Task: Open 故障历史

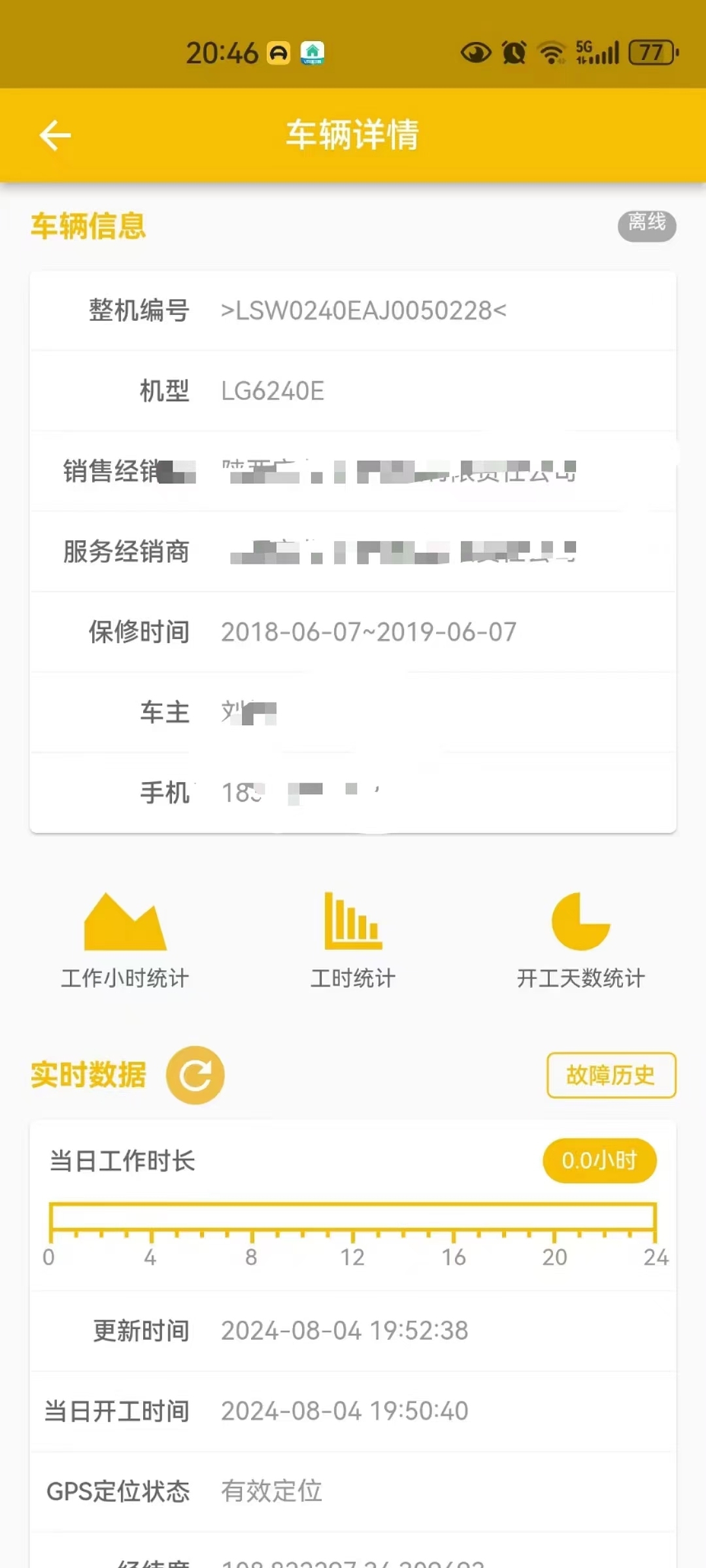Action: pyautogui.click(x=611, y=1075)
